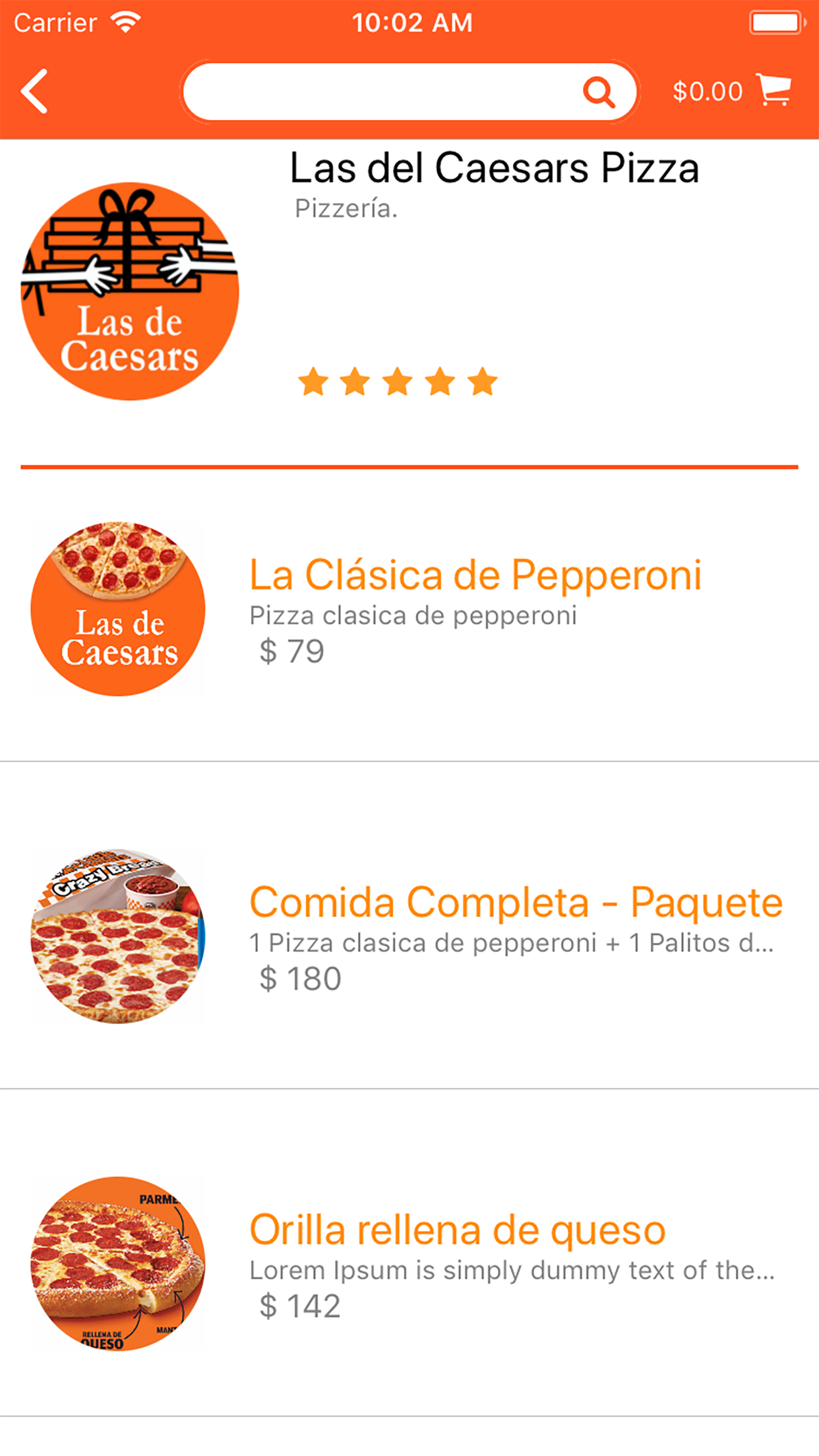
Task: Open La Clásica de Pepperoni item
Action: (475, 575)
